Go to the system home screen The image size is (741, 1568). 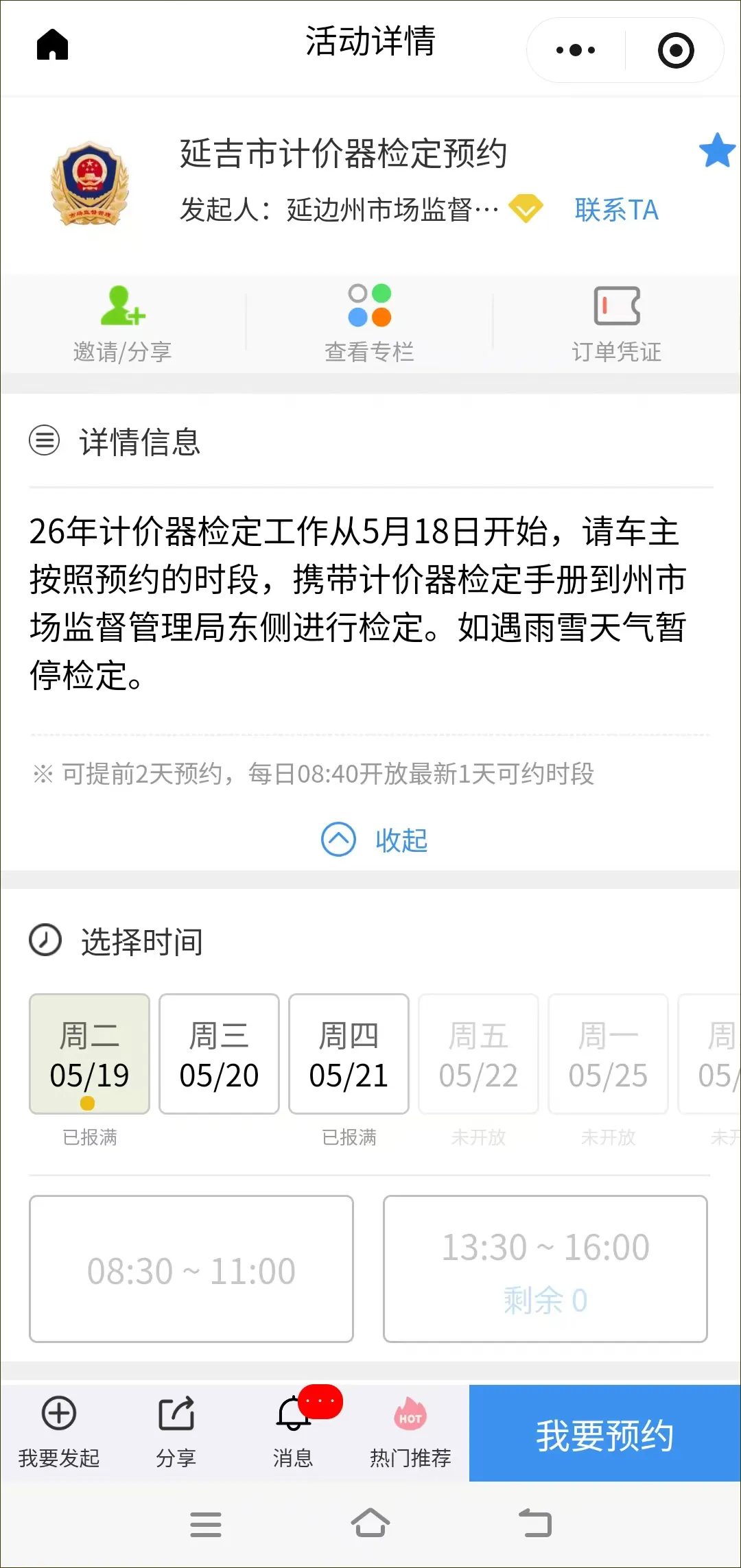click(370, 1523)
